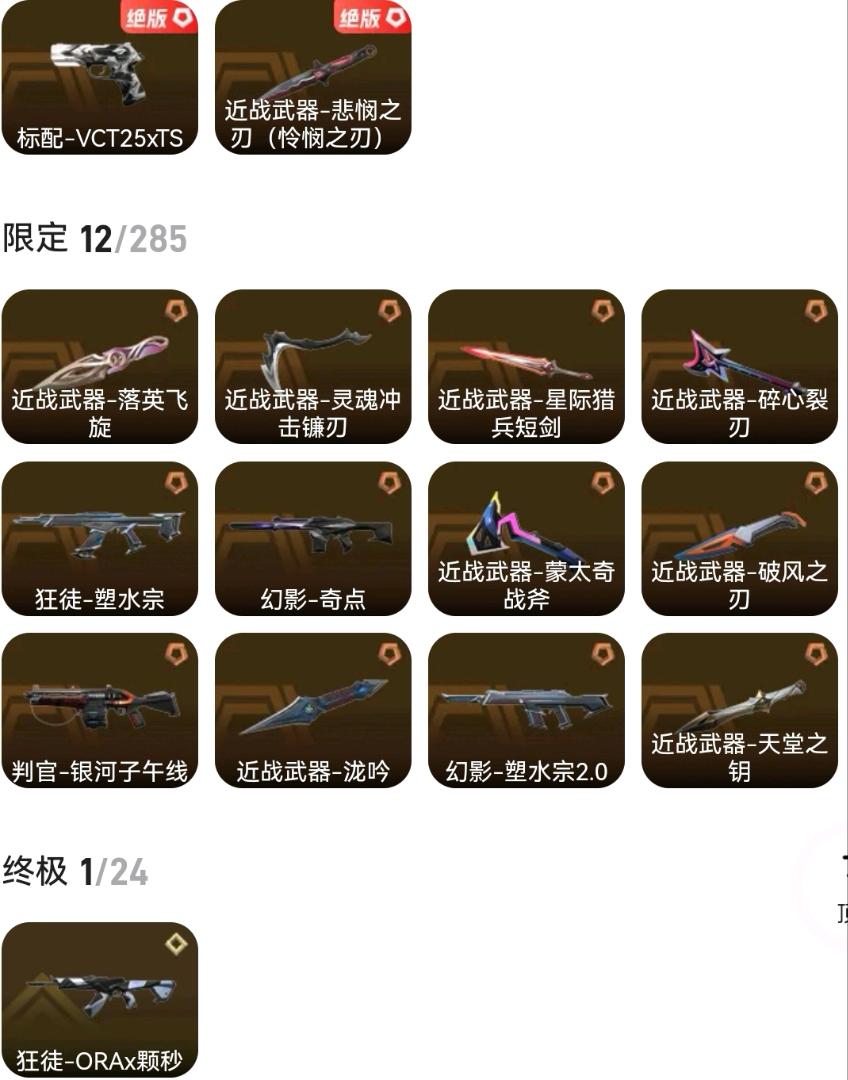Select the 近战武器-天堂之钥 card
Screen dimensions: 848x1080
740,710
